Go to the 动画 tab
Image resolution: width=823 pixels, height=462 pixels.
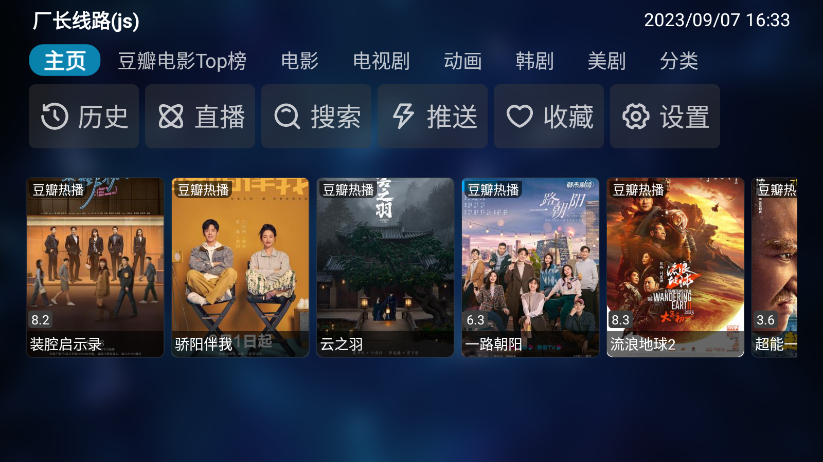click(x=463, y=61)
